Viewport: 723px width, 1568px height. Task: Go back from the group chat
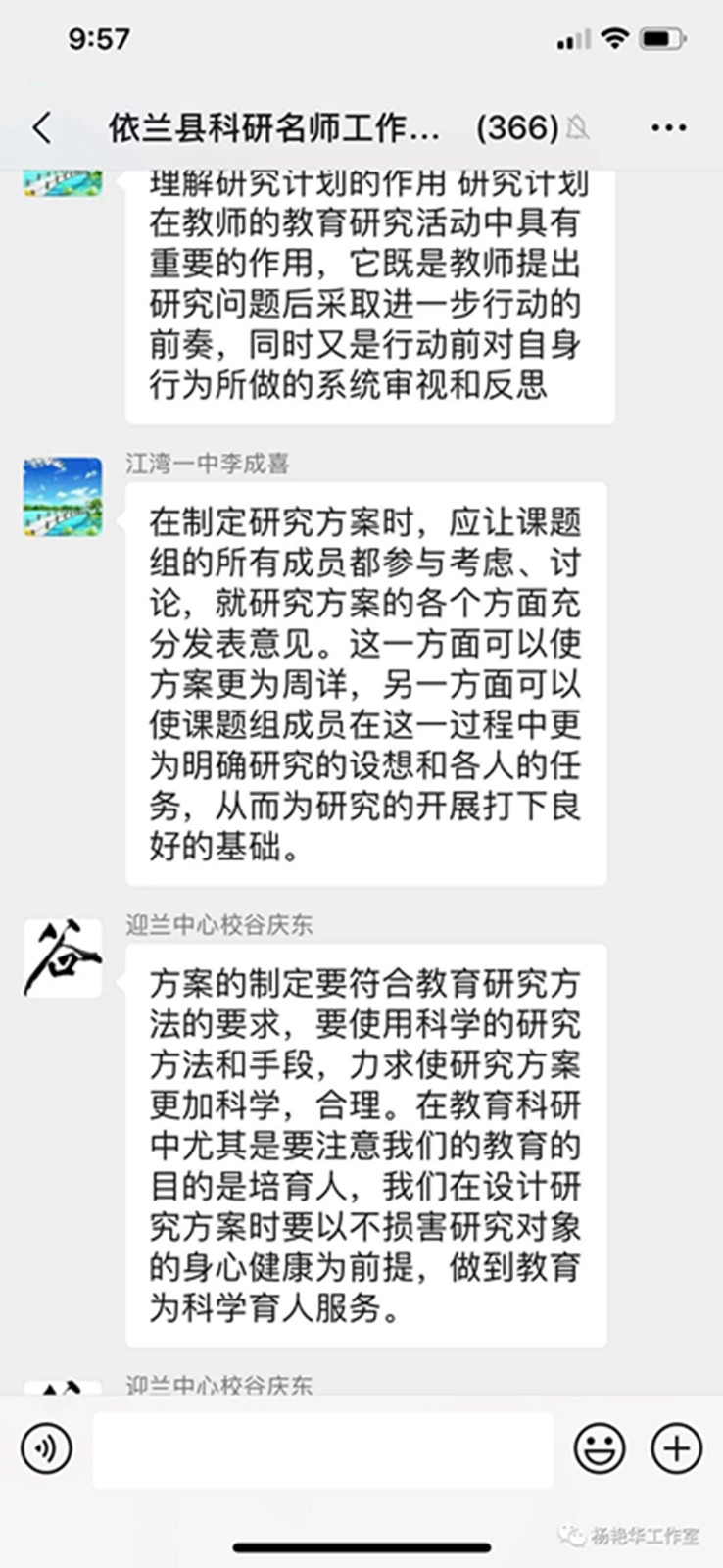[x=41, y=127]
